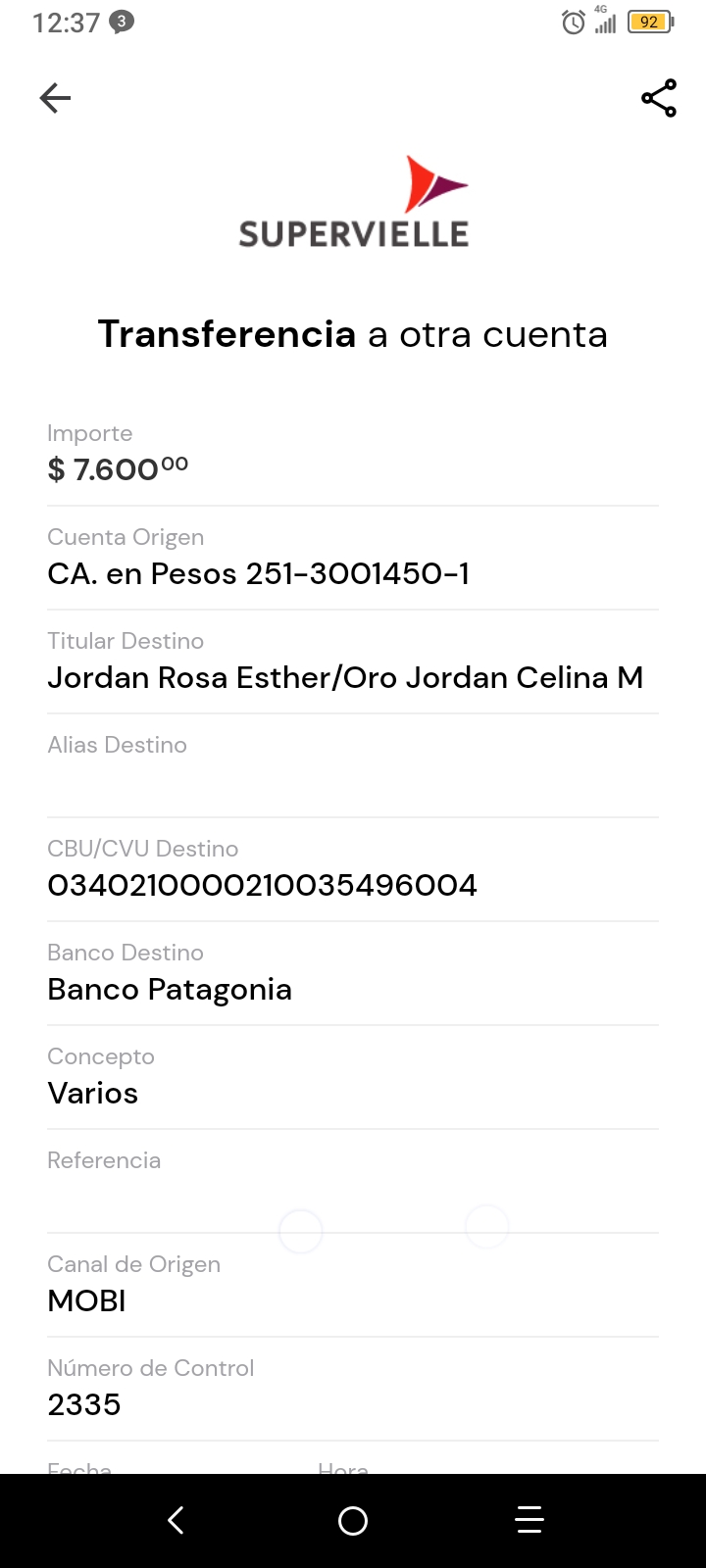706x1568 pixels.
Task: Open the recent apps menu
Action: (529, 1520)
